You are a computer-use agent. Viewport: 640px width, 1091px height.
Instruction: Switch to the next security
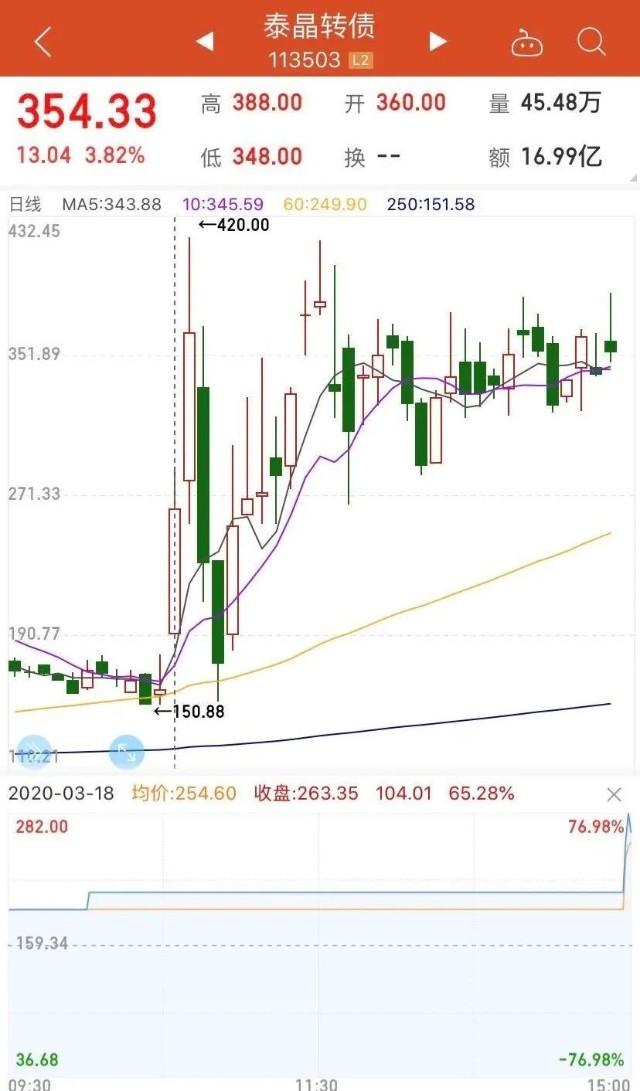click(x=438, y=42)
